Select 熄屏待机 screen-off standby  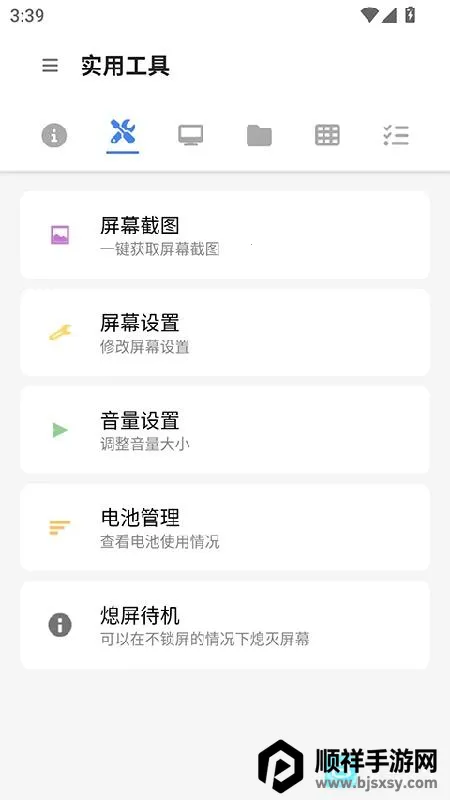coord(225,624)
